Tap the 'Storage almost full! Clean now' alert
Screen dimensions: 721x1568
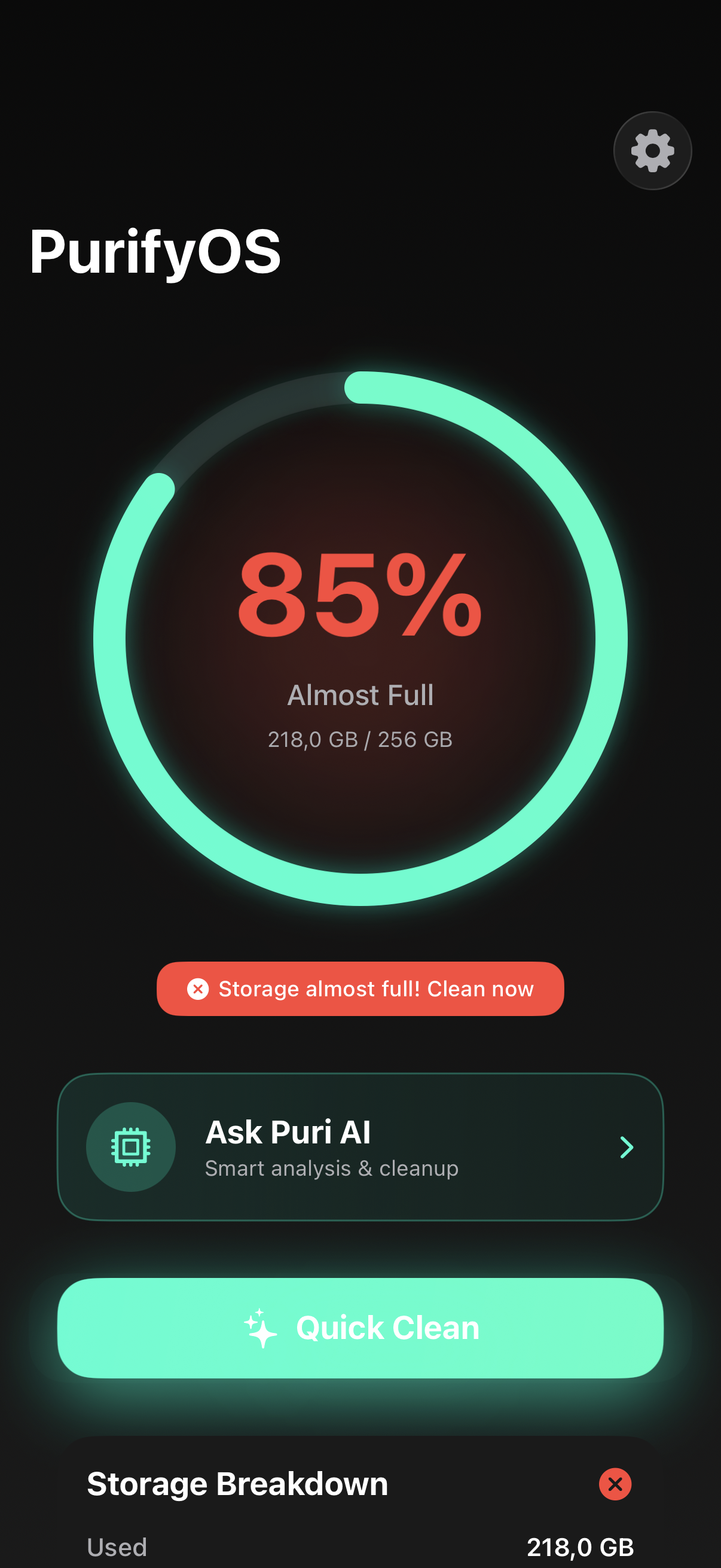[x=360, y=989]
